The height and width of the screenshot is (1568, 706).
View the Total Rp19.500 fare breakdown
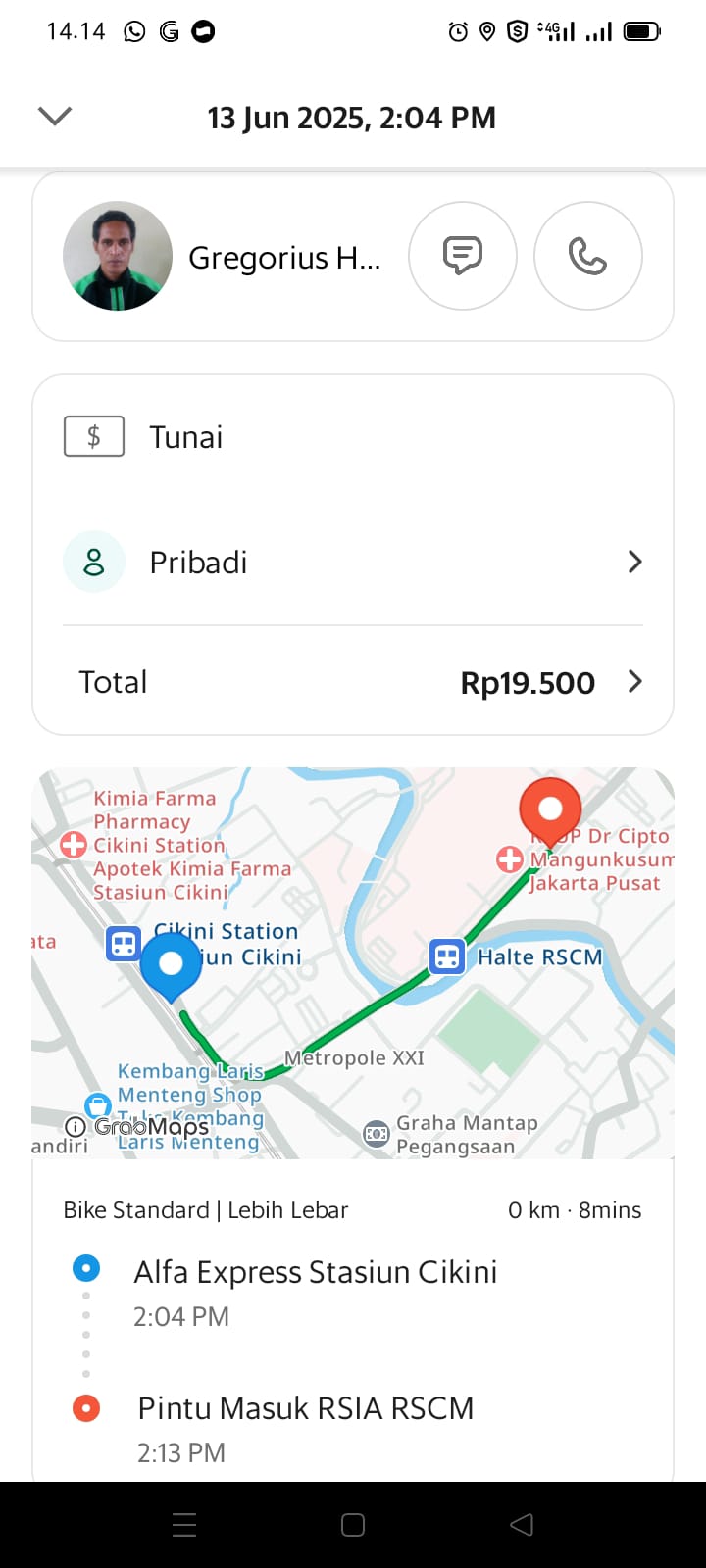[x=353, y=682]
